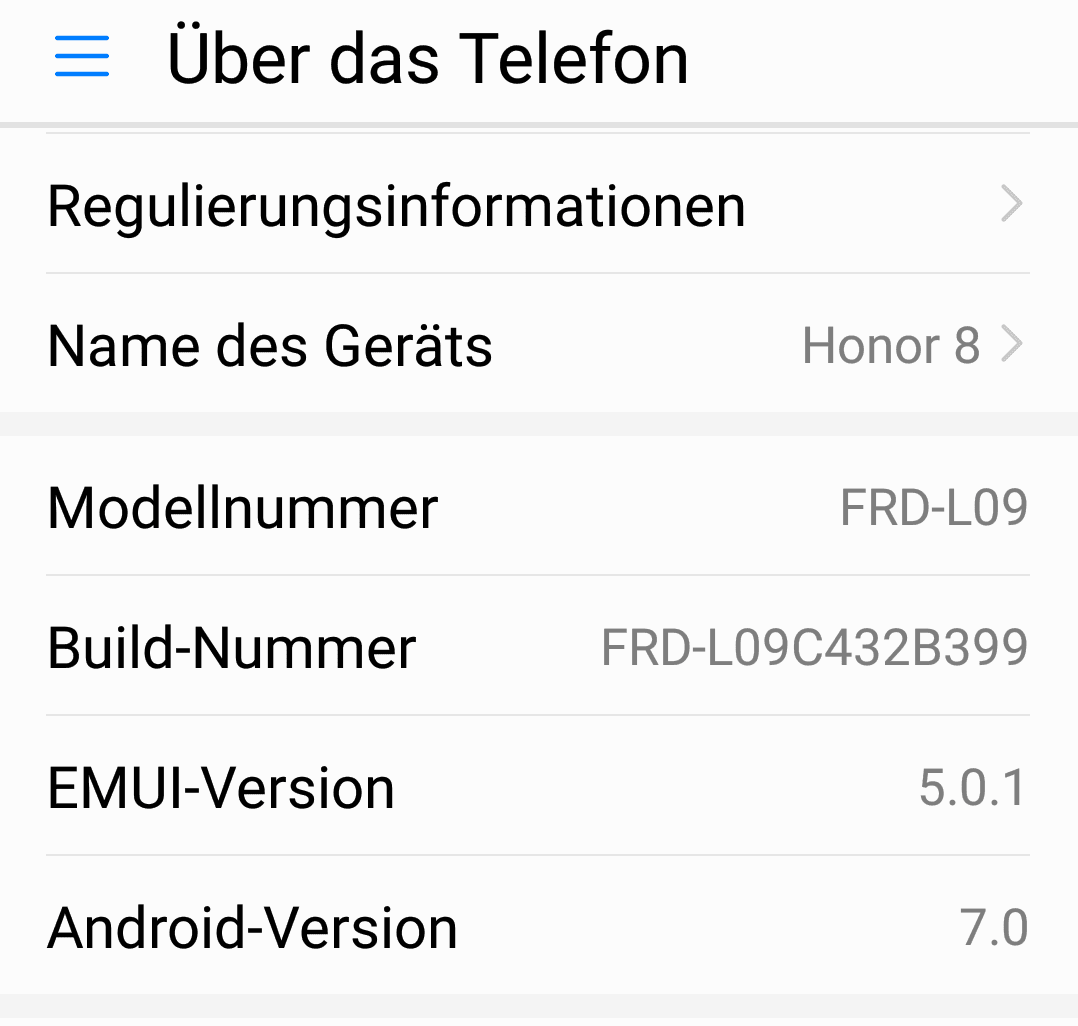This screenshot has width=1078, height=1026.
Task: Open Regulierungsinformationen
Action: (x=538, y=206)
